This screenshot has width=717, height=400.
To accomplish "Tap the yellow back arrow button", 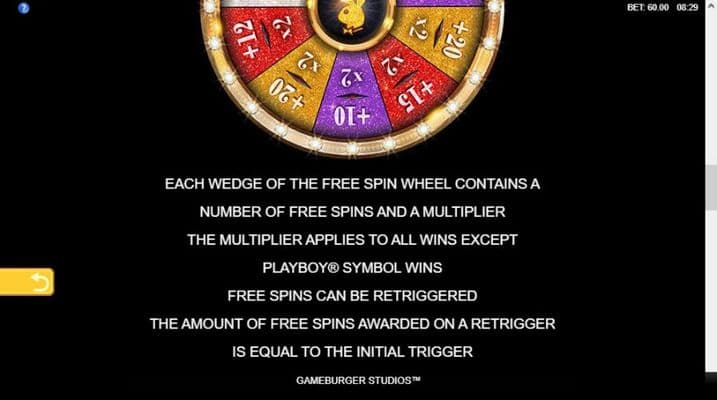I will [x=28, y=282].
